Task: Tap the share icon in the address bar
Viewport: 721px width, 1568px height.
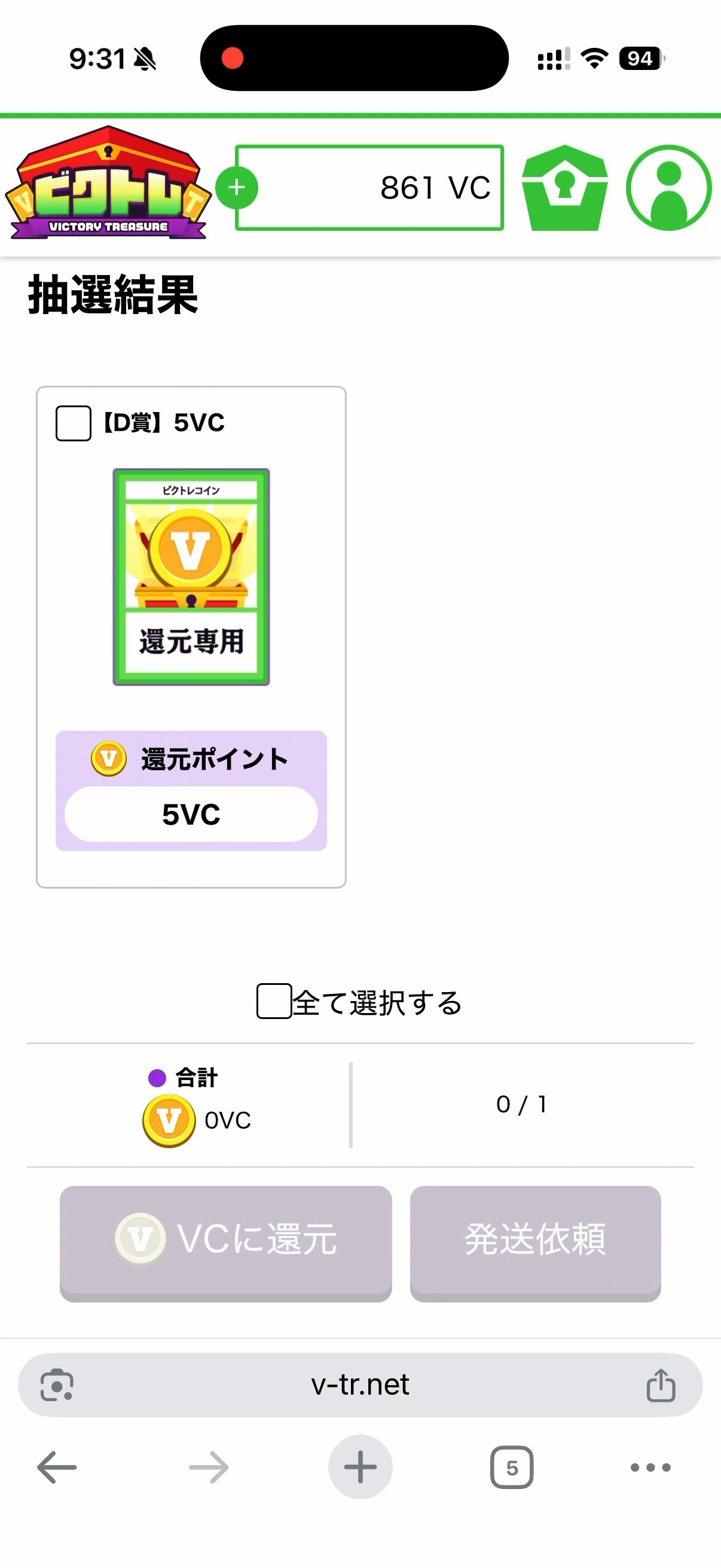Action: (x=662, y=1386)
